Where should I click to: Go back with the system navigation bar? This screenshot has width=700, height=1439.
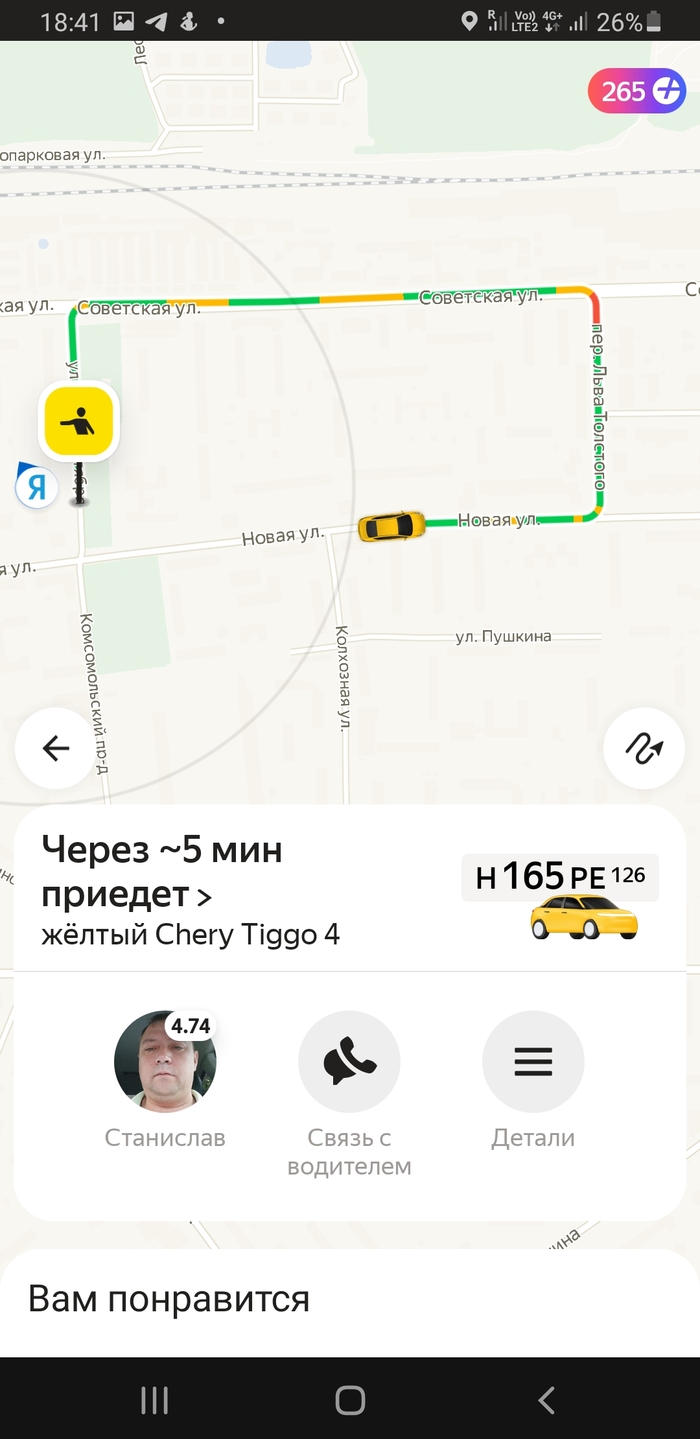tap(546, 1400)
